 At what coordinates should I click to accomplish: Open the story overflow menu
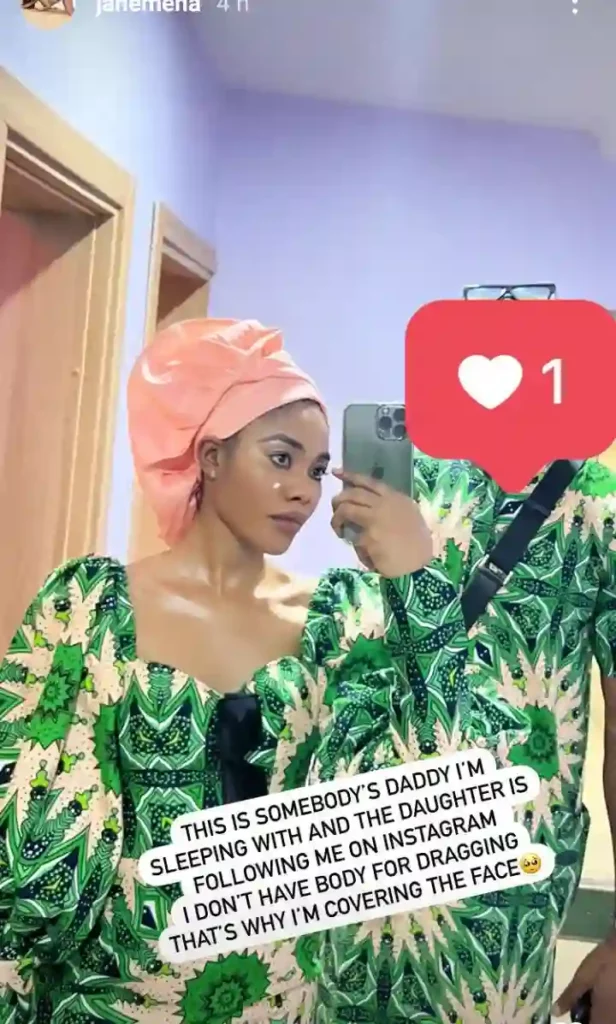pos(574,6)
